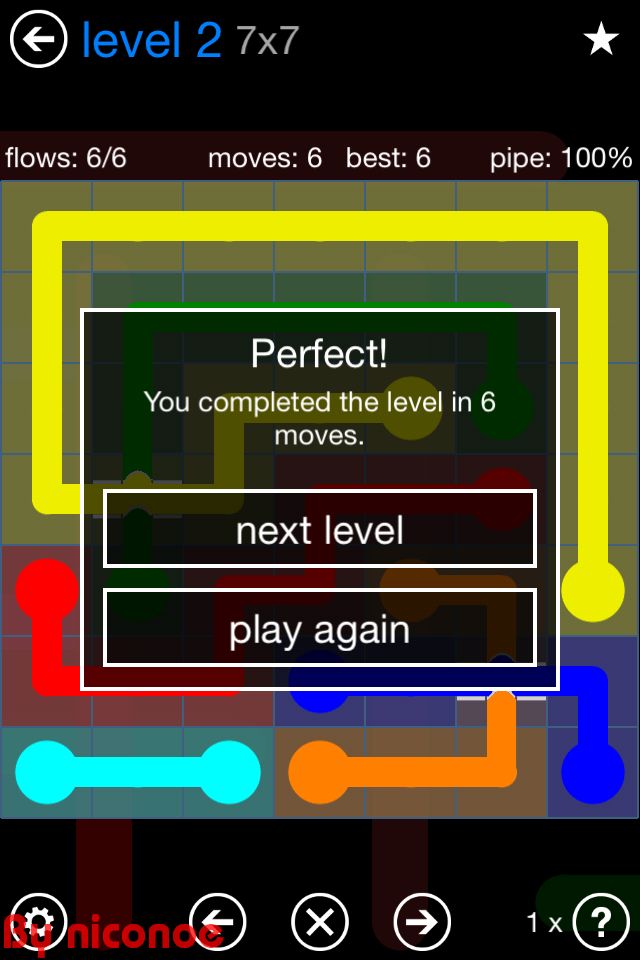The height and width of the screenshot is (960, 640).
Task: Play this level again
Action: [x=320, y=629]
